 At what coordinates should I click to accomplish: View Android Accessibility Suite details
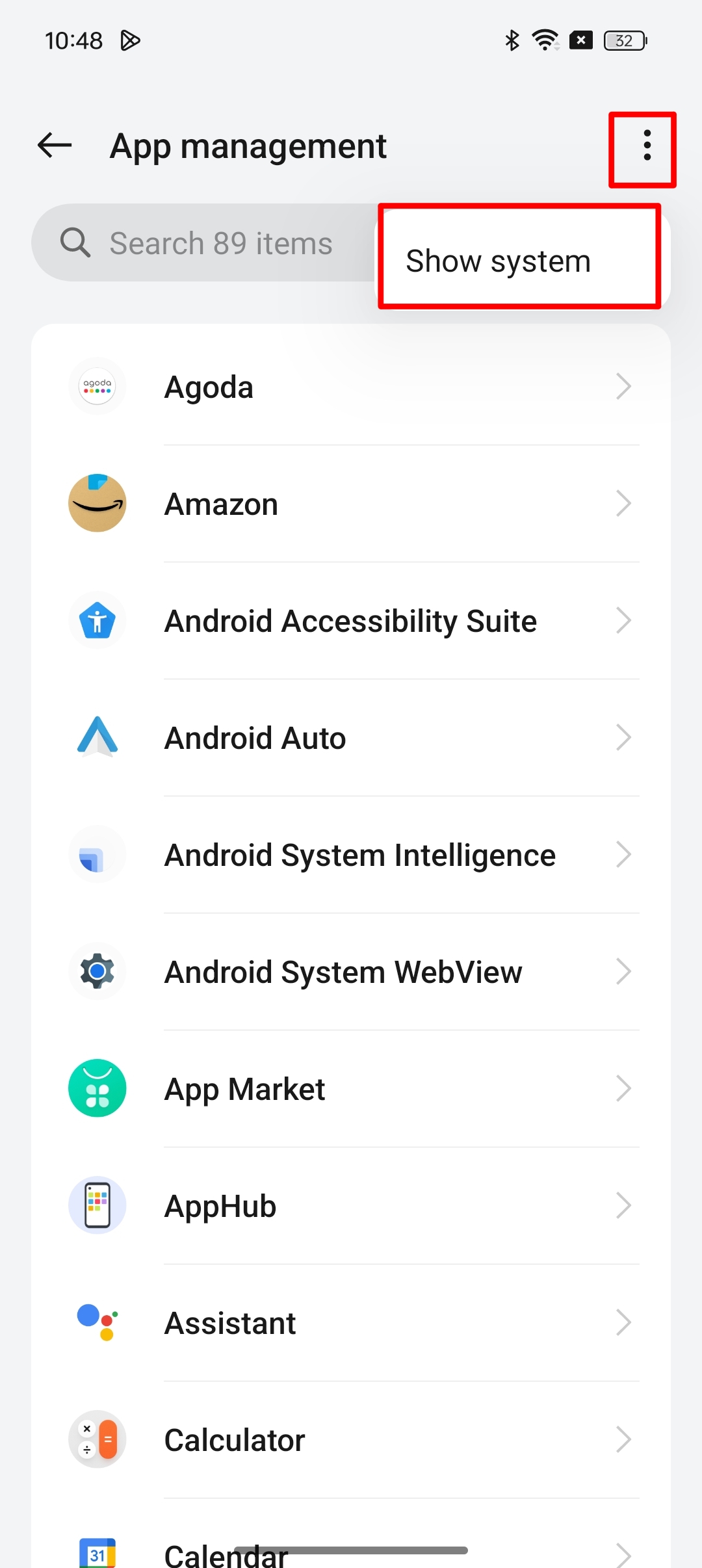click(x=351, y=621)
